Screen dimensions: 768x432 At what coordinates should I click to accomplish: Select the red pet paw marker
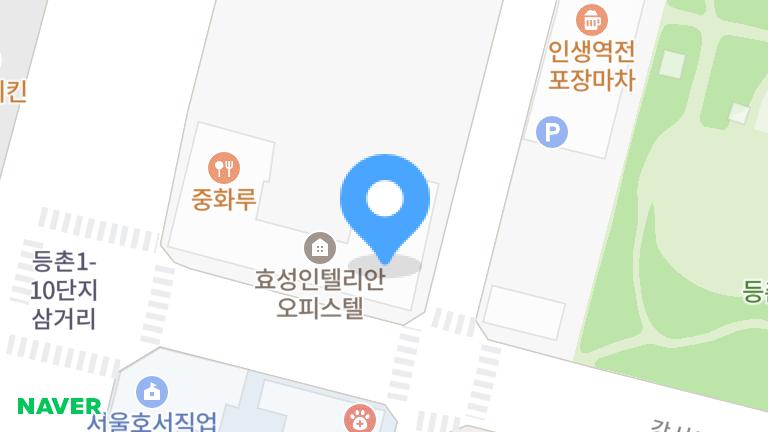(360, 419)
